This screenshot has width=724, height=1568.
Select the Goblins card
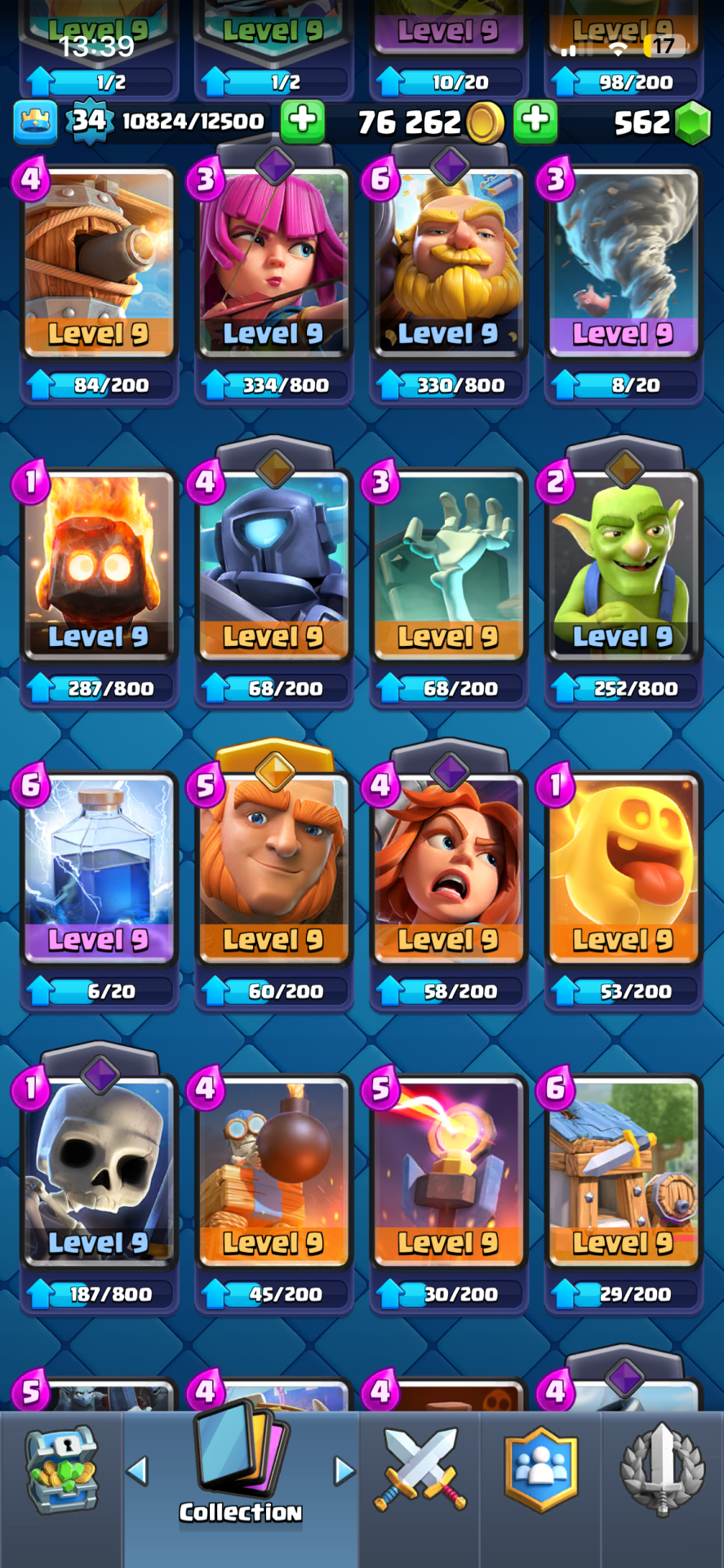[623, 565]
